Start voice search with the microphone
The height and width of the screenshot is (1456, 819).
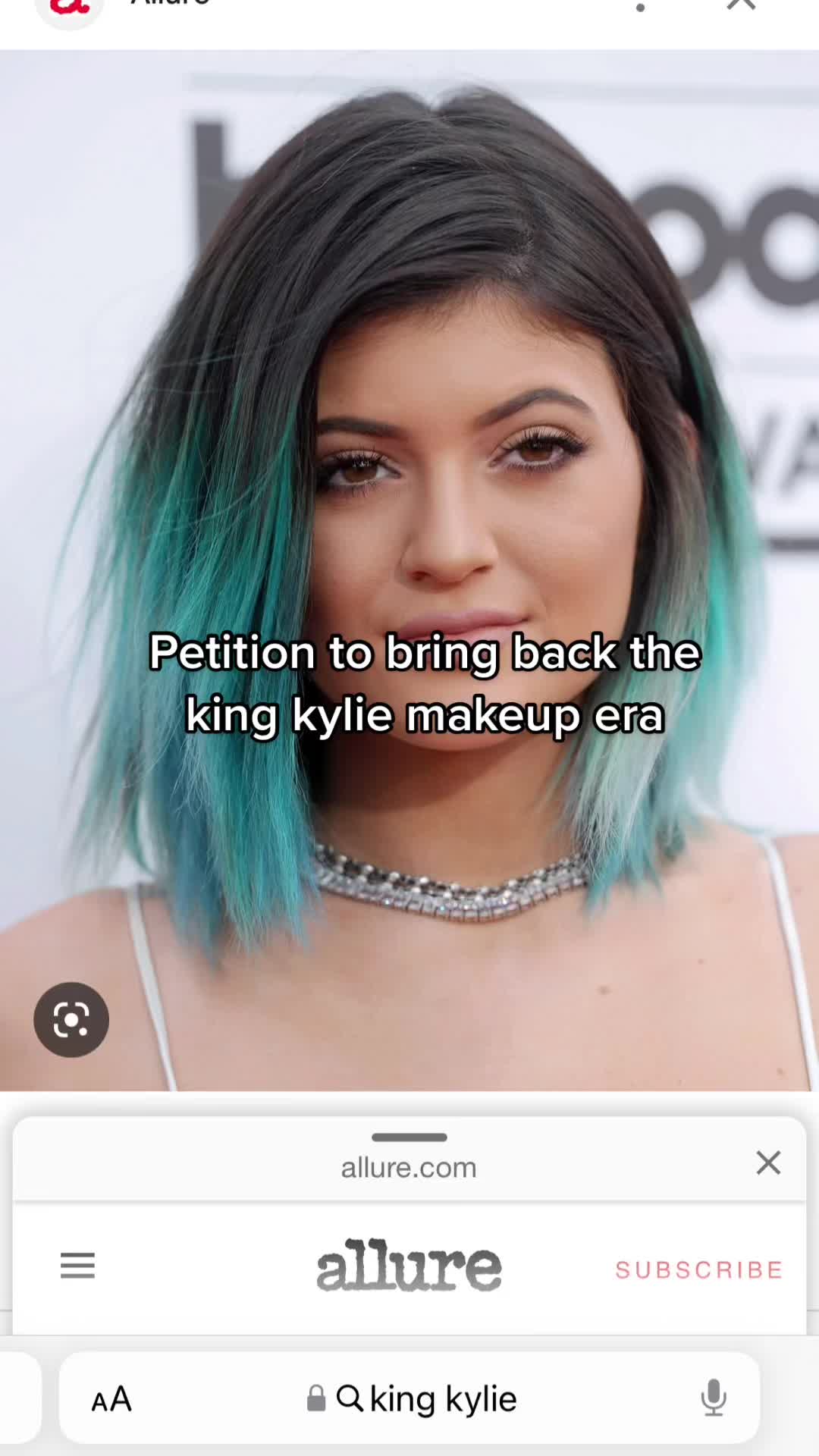pyautogui.click(x=714, y=1398)
